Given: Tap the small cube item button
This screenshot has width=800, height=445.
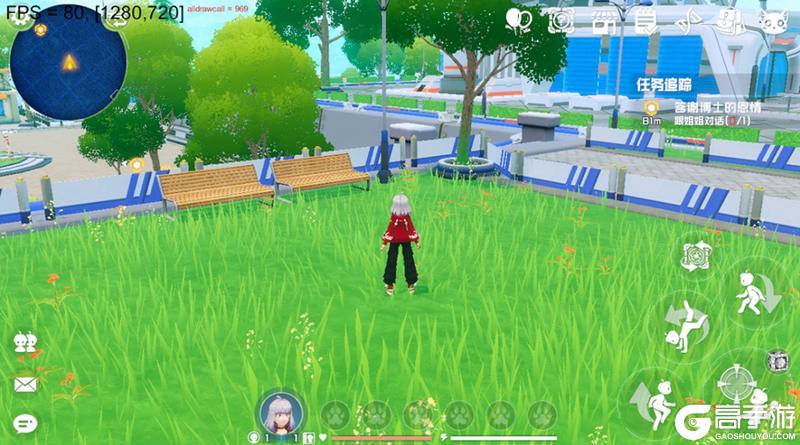Looking at the screenshot, I should tap(776, 362).
